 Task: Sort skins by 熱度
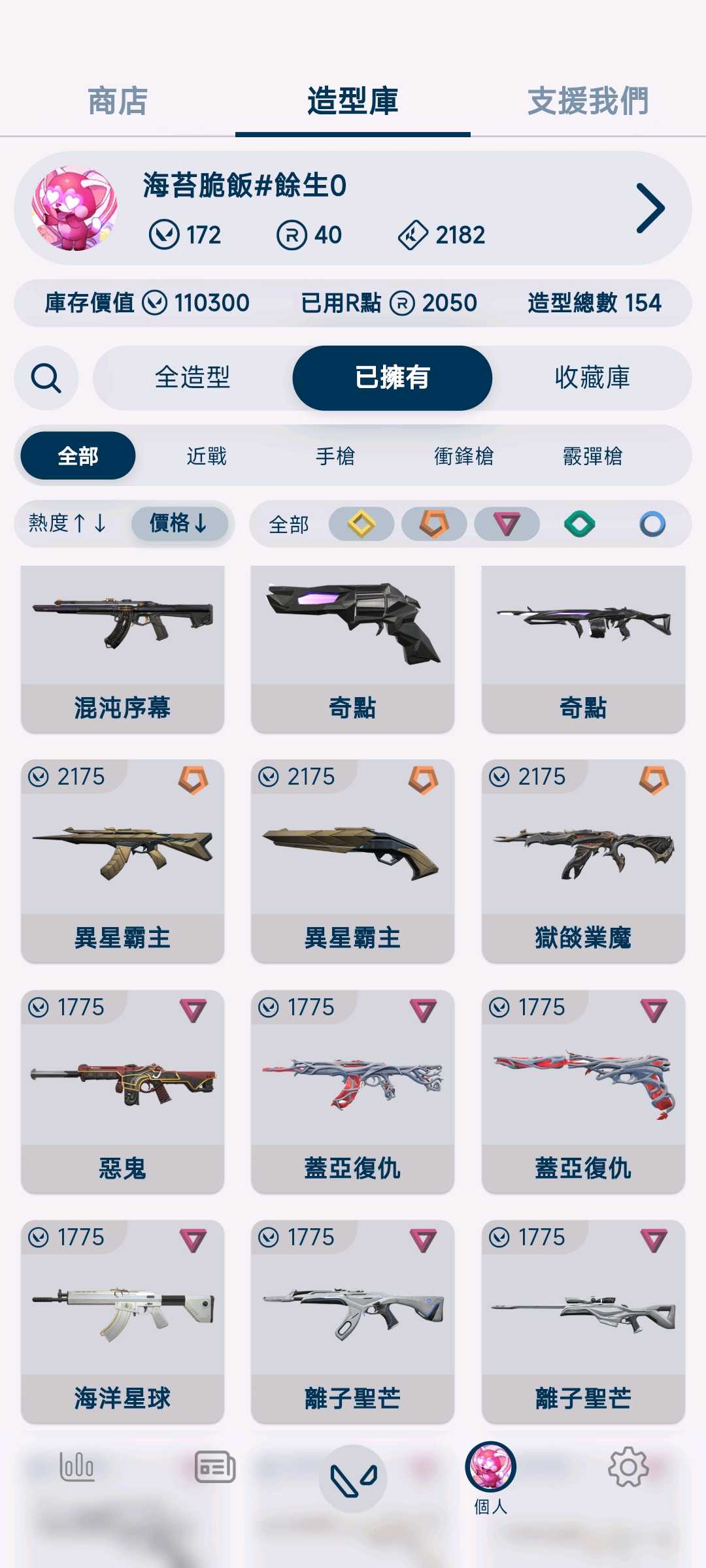(x=67, y=523)
